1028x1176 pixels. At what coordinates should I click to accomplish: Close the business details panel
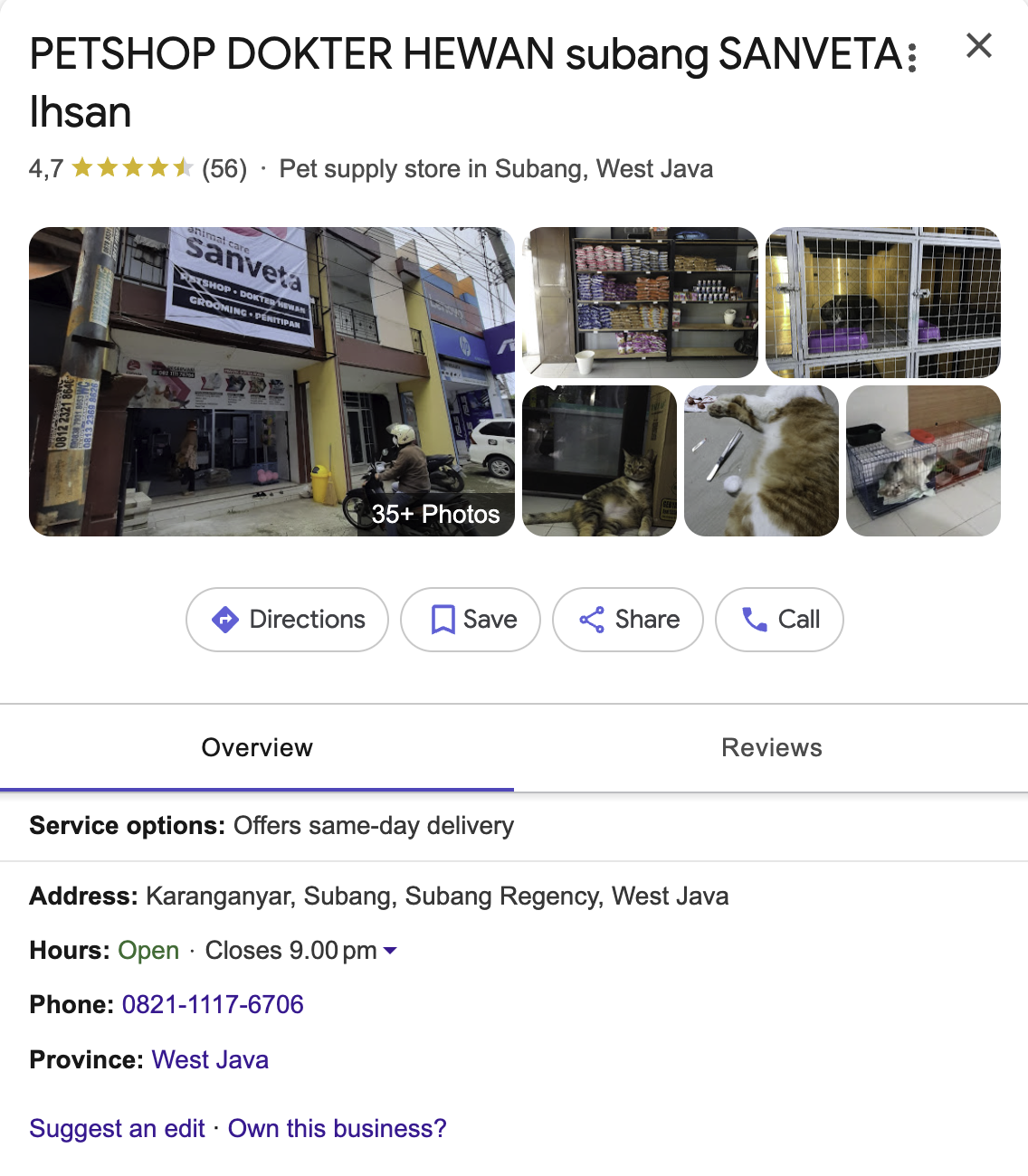click(978, 45)
